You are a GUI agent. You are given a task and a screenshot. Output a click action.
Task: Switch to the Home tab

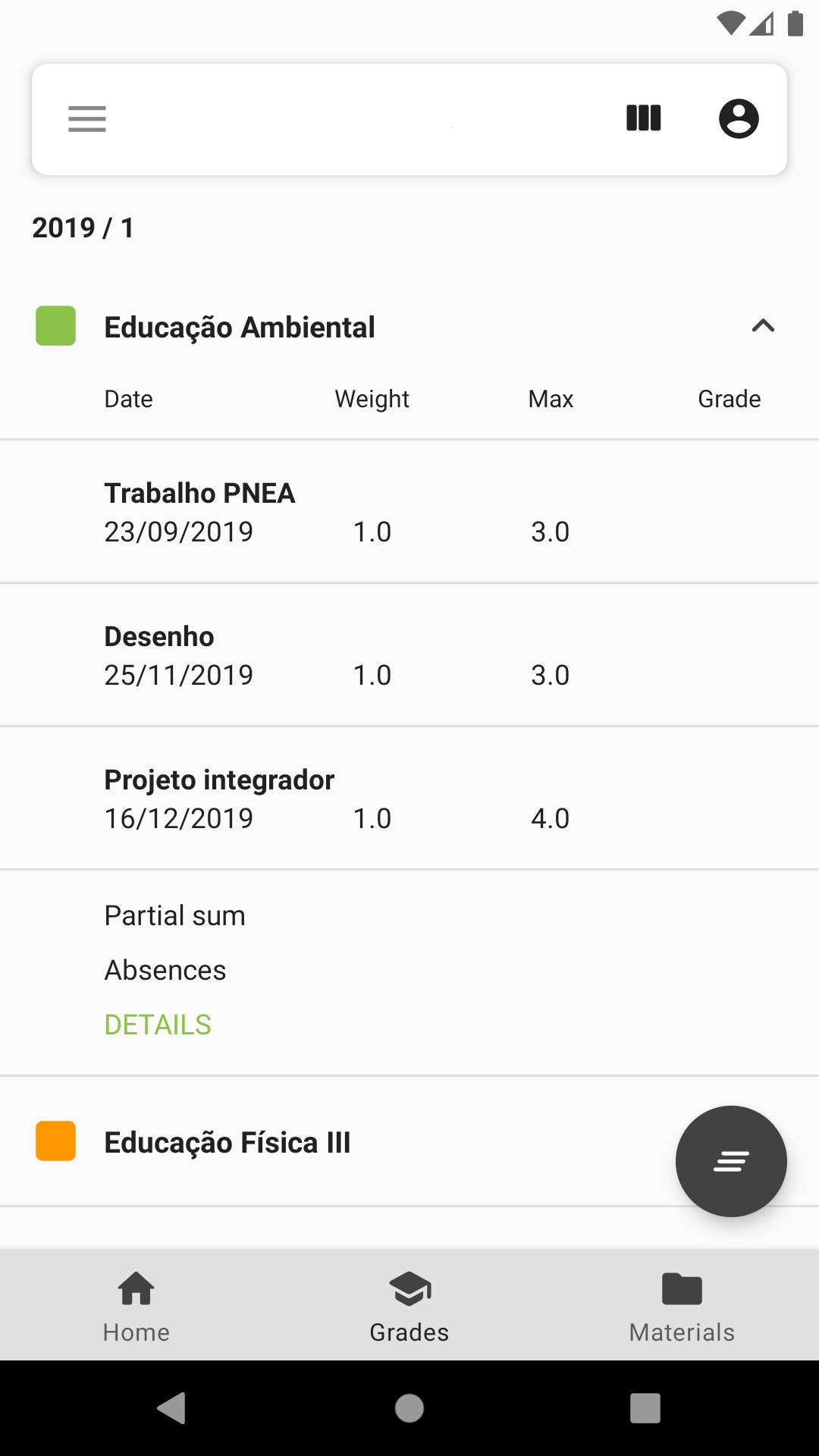(x=136, y=1305)
